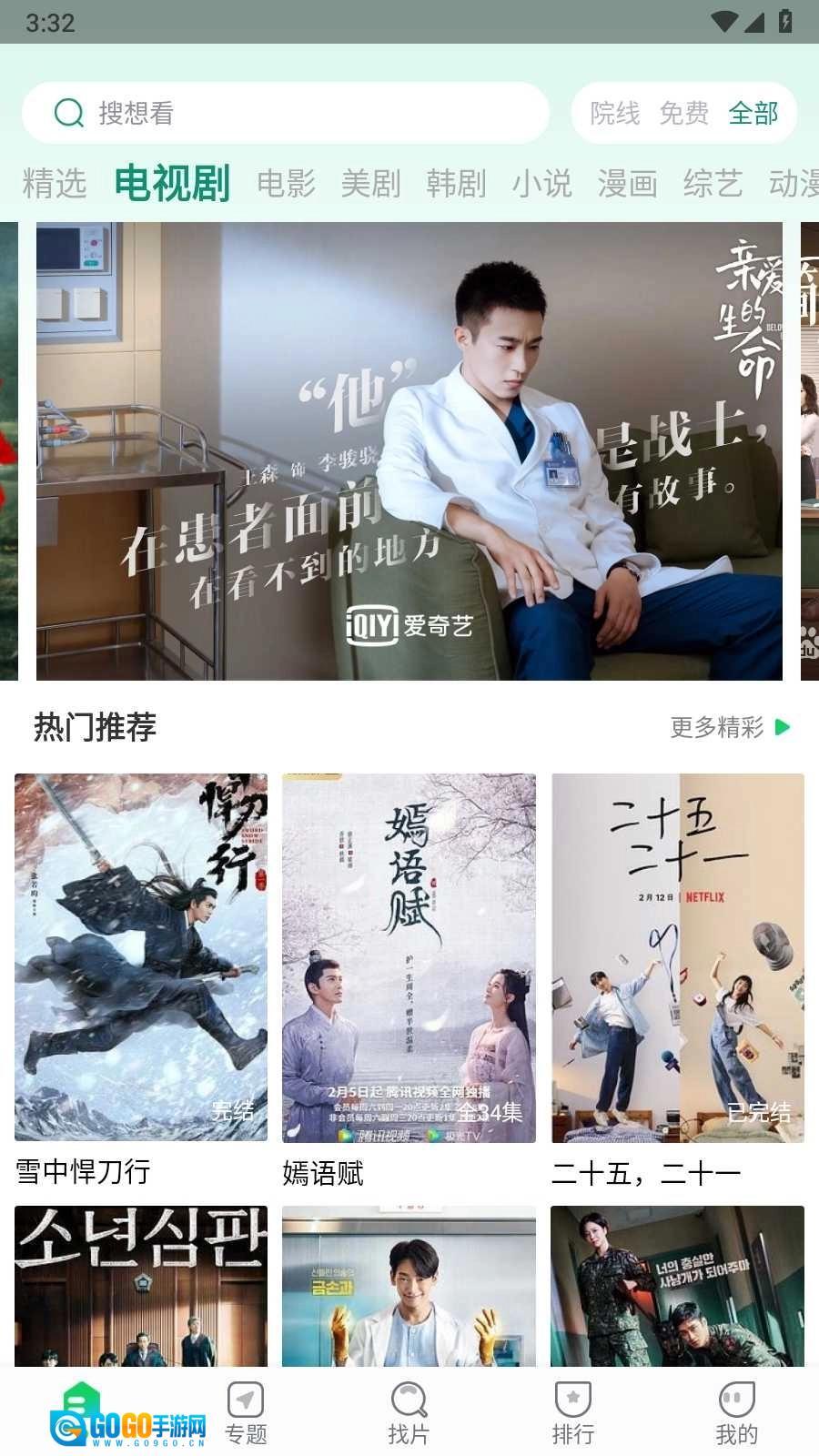This screenshot has height=1456, width=819.
Task: Go to the 专题 section
Action: click(246, 1412)
